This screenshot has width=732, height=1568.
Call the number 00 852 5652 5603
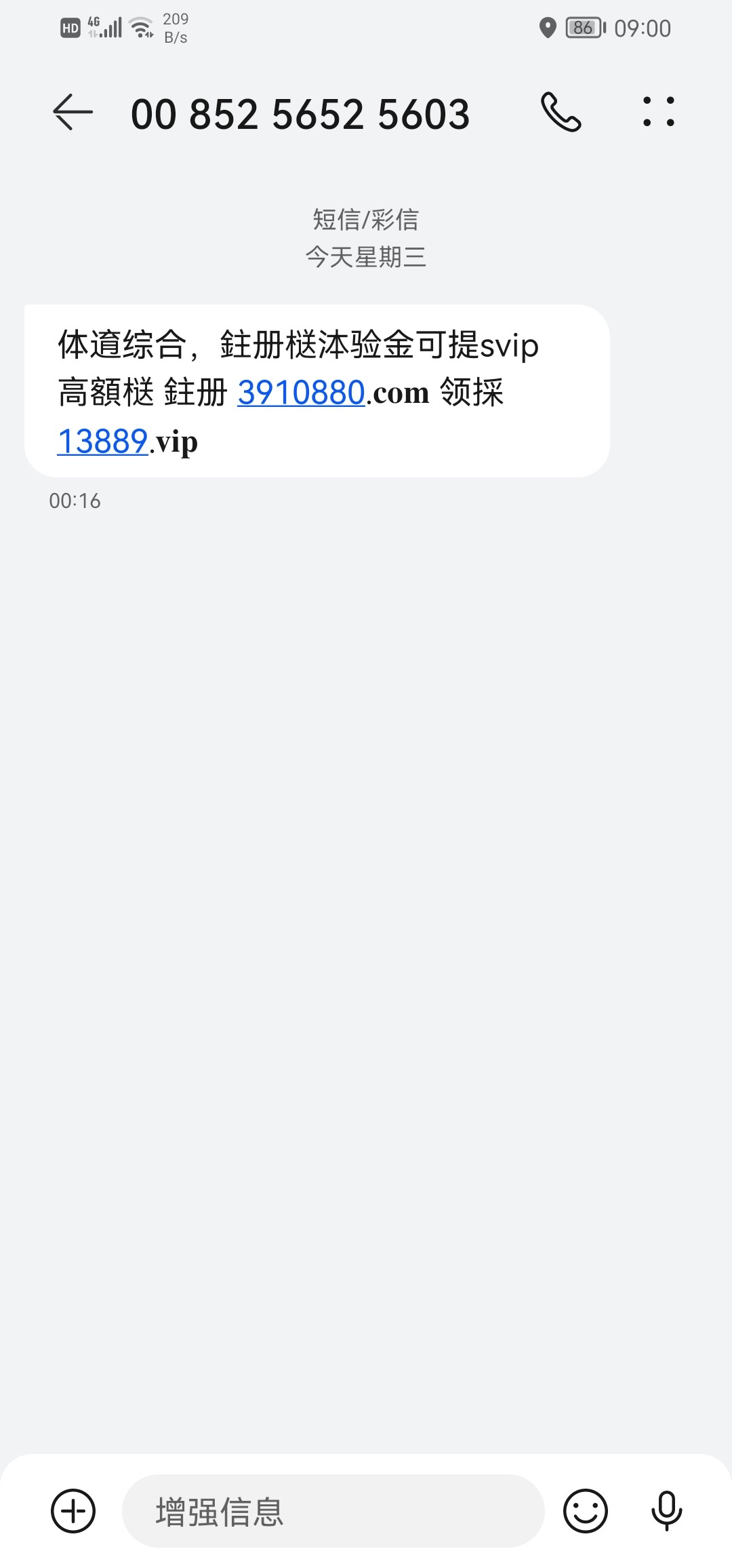[561, 112]
